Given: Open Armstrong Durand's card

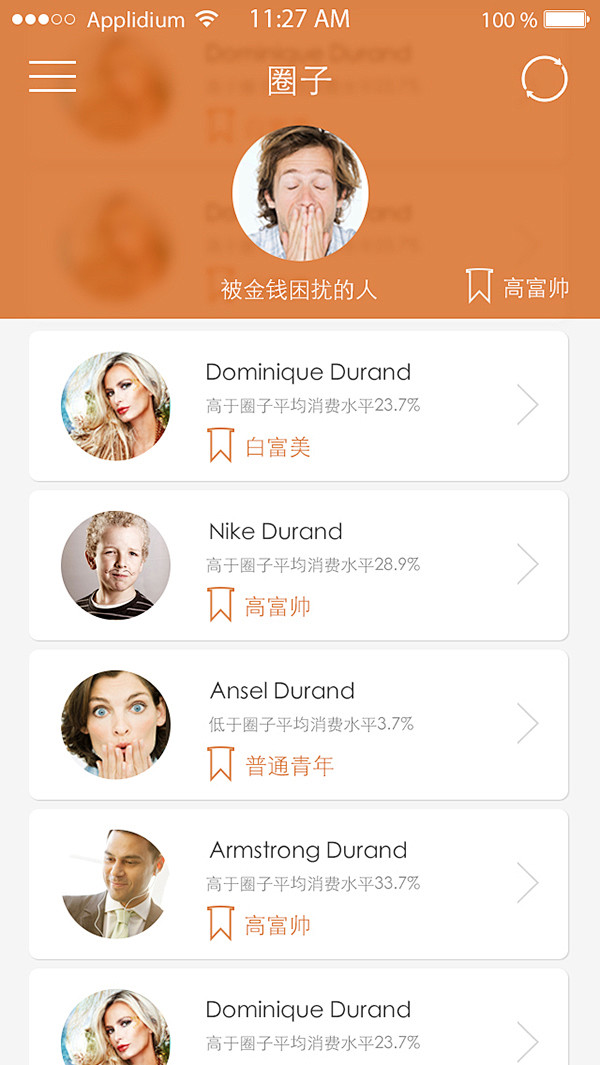Looking at the screenshot, I should click(298, 884).
